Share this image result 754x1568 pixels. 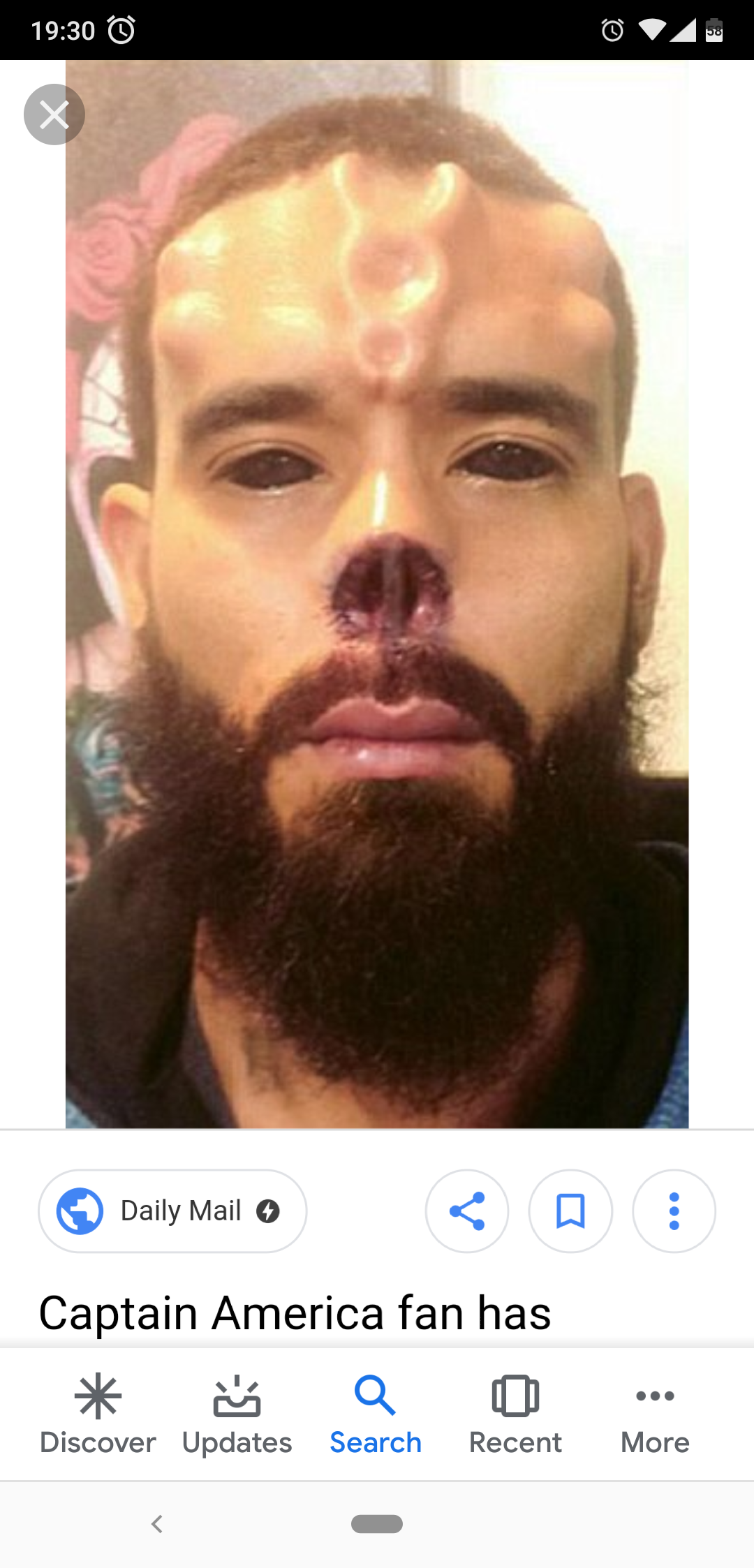click(x=467, y=1211)
